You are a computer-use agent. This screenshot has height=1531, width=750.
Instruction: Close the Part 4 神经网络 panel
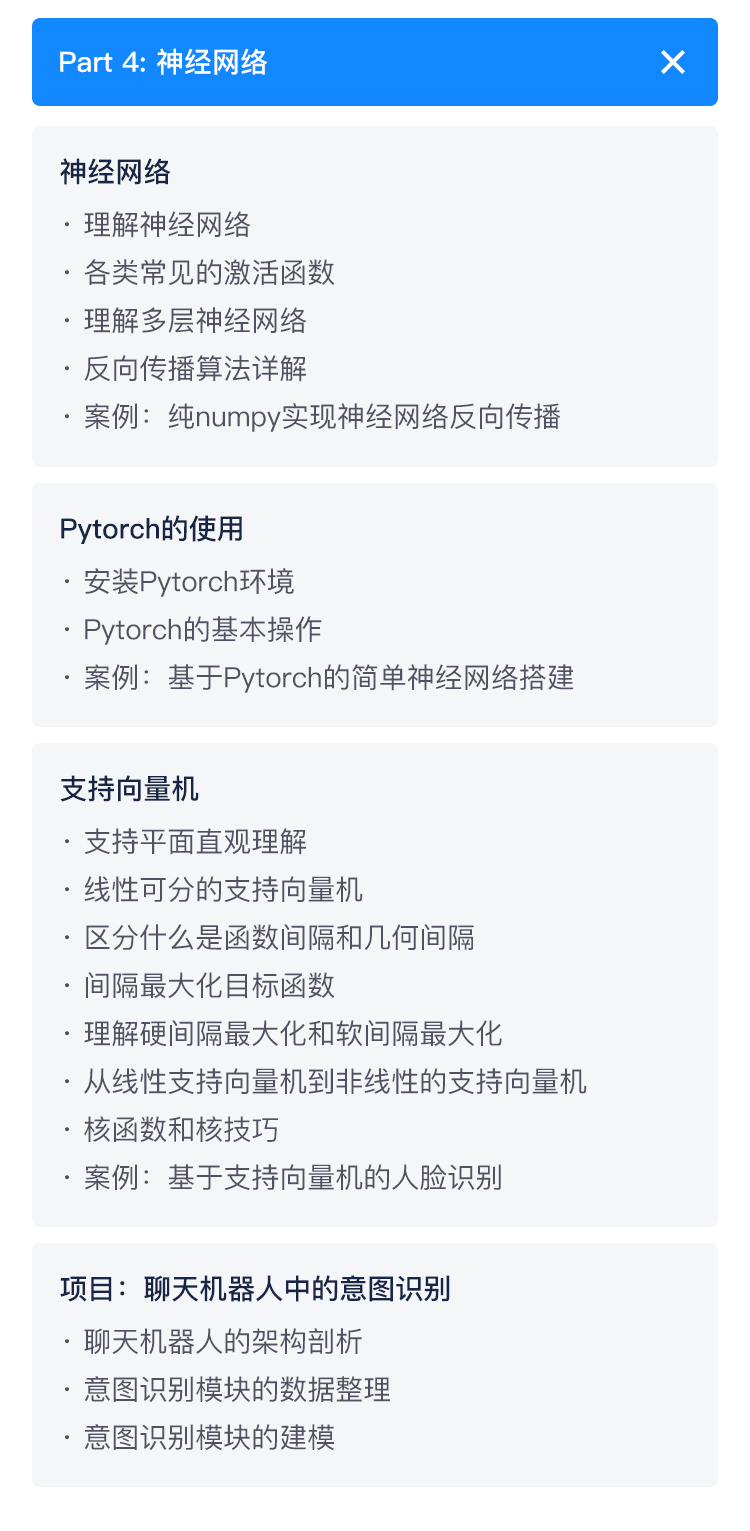pyautogui.click(x=673, y=62)
